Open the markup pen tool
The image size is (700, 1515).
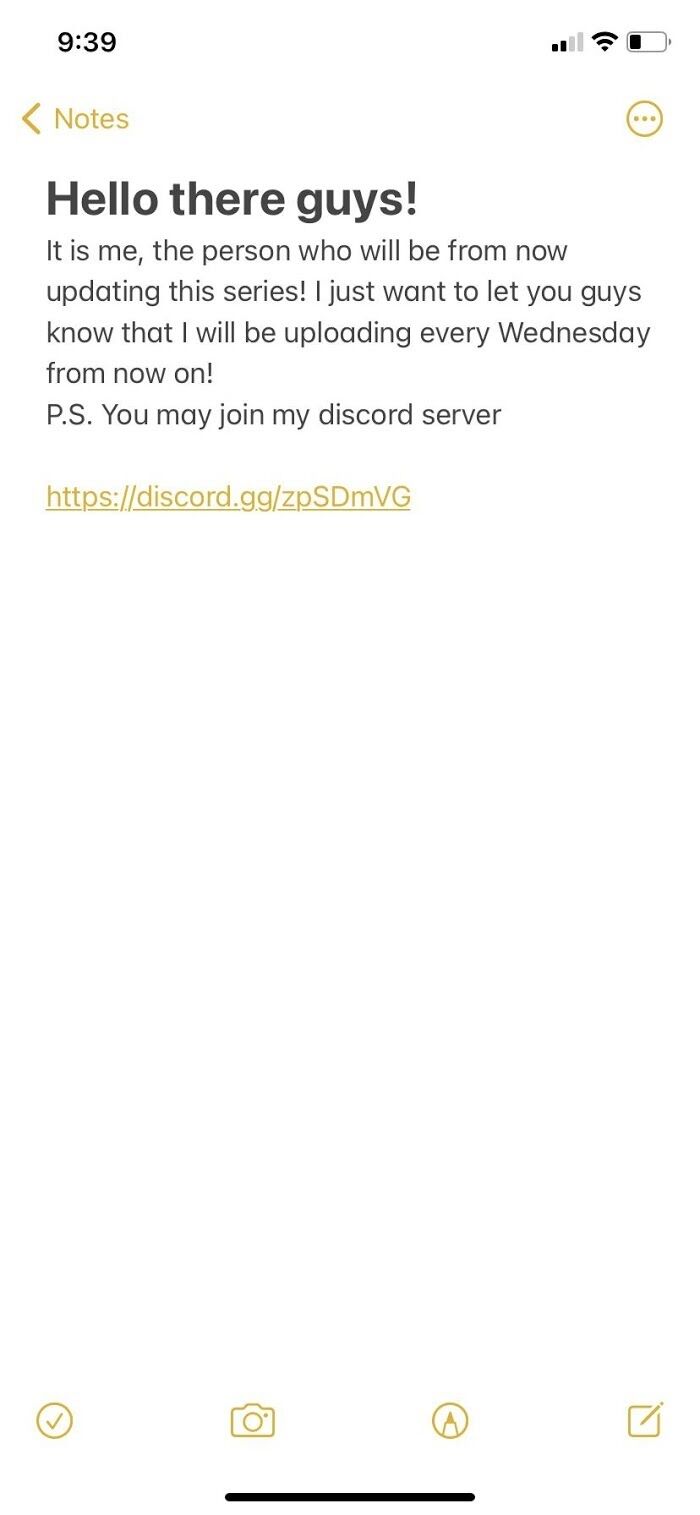(x=450, y=1420)
